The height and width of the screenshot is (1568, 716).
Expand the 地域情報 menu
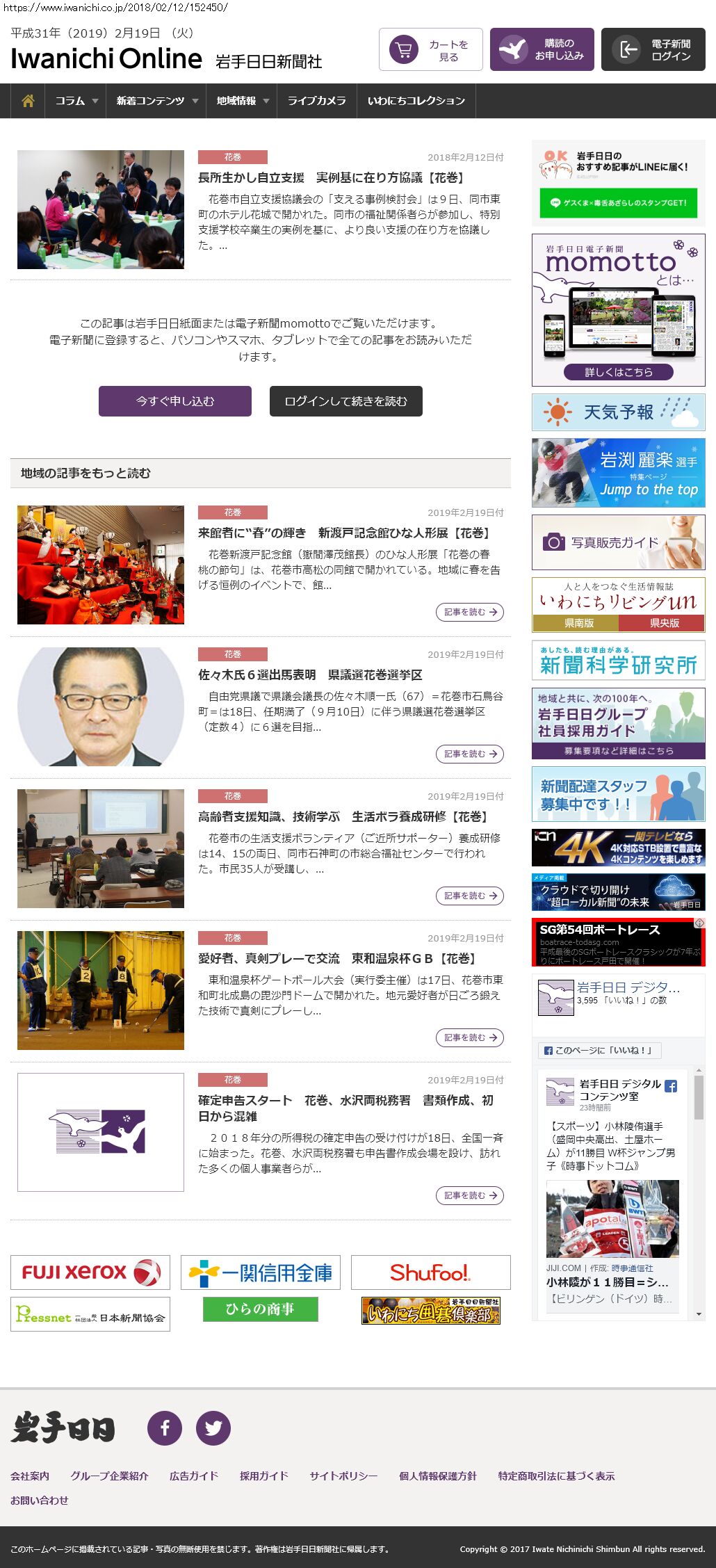click(x=242, y=101)
